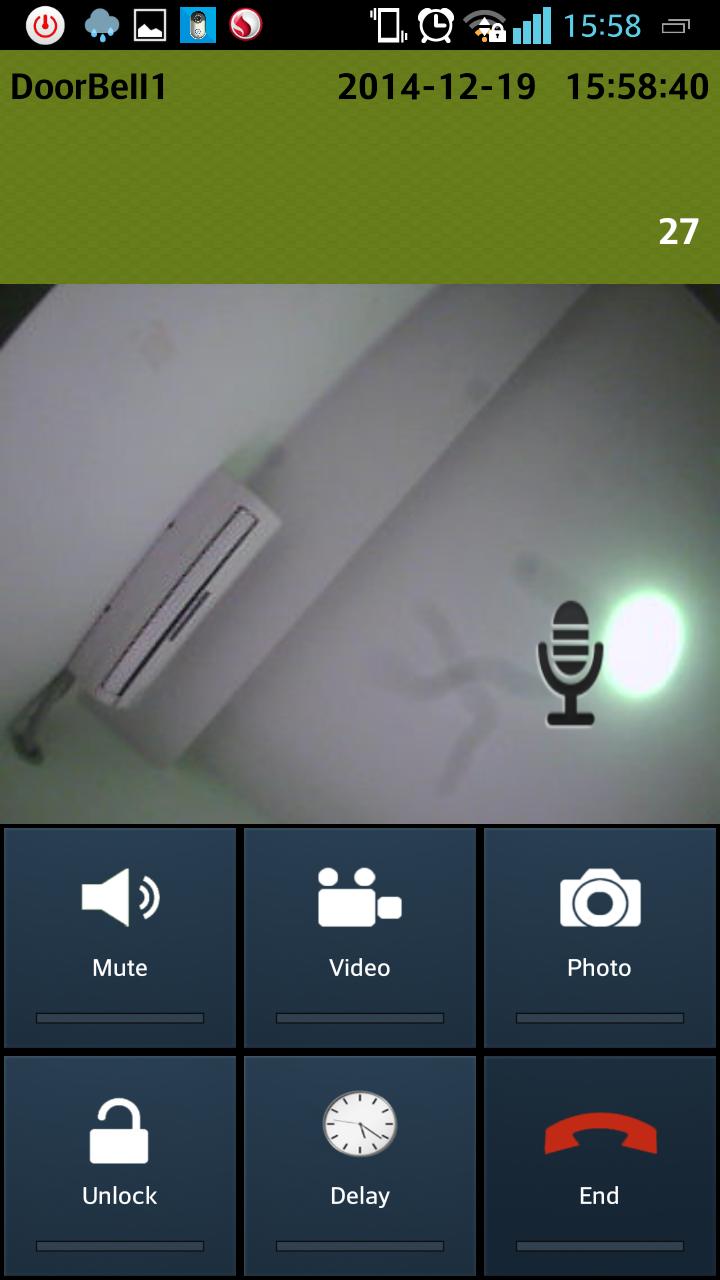Viewport: 720px width, 1280px height.
Task: Tap the red Snapdragon icon in the status bar
Action: (x=245, y=22)
